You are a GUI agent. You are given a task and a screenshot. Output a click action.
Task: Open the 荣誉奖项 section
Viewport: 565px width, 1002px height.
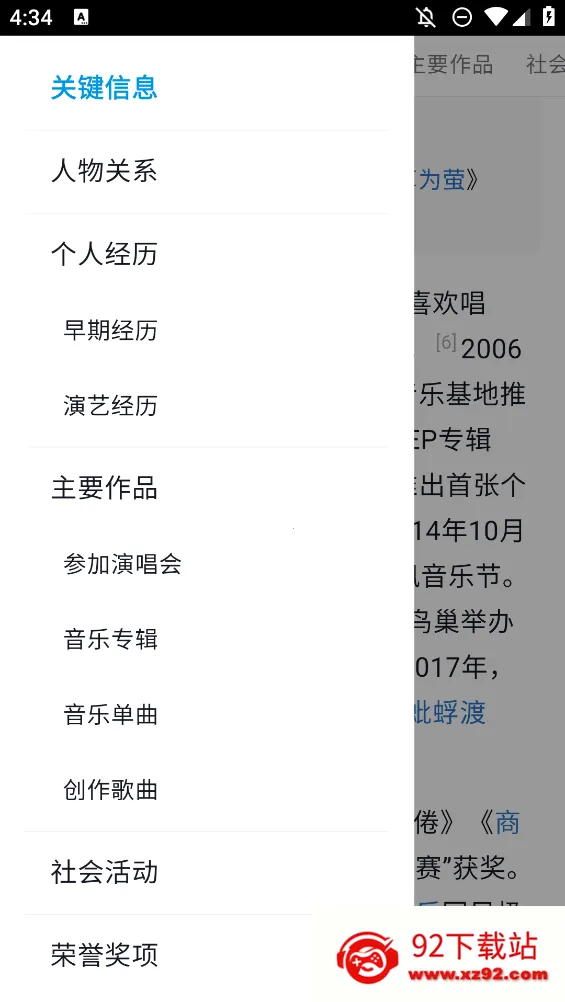pos(104,955)
